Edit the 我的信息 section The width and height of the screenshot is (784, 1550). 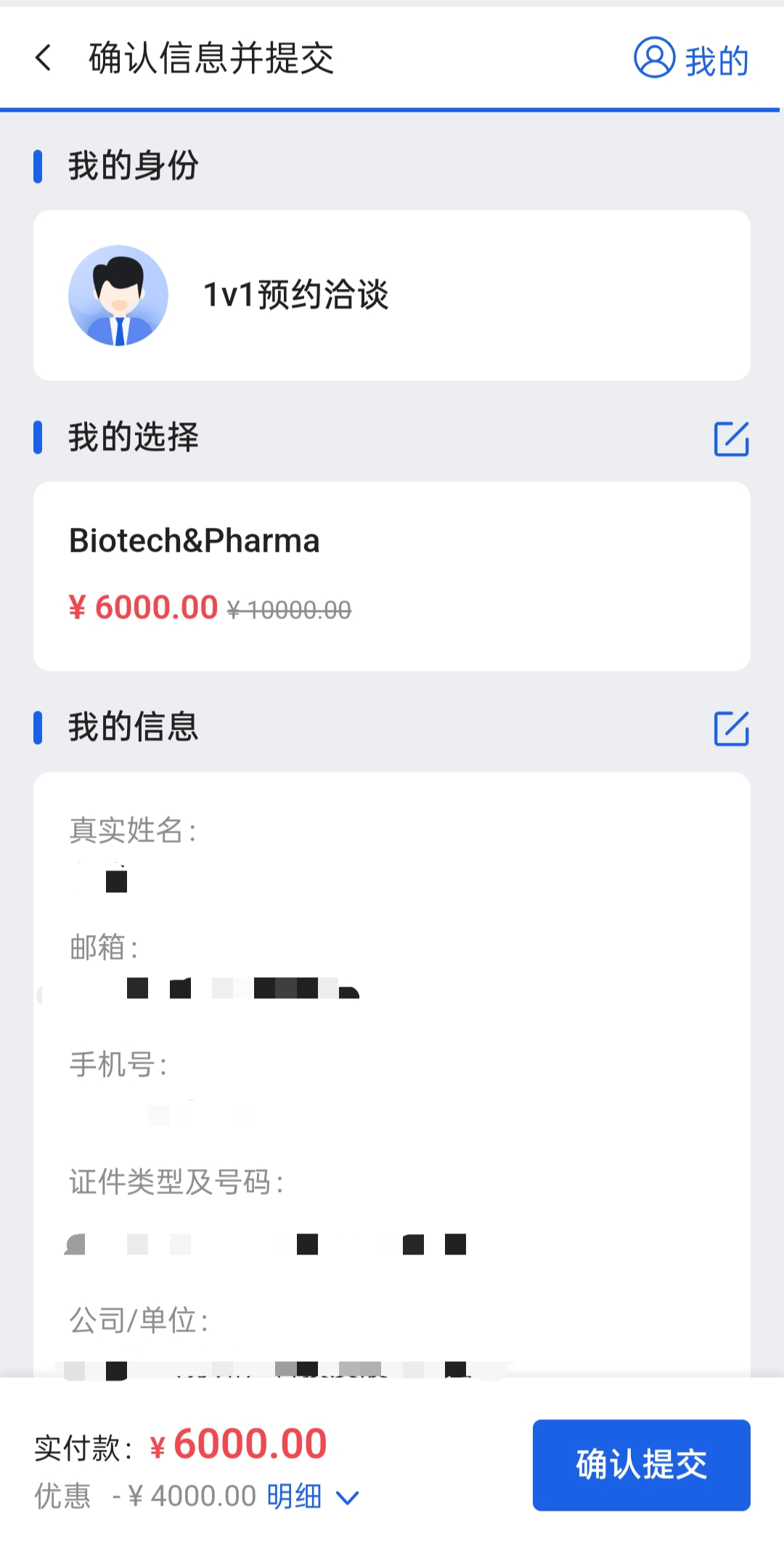(x=731, y=728)
